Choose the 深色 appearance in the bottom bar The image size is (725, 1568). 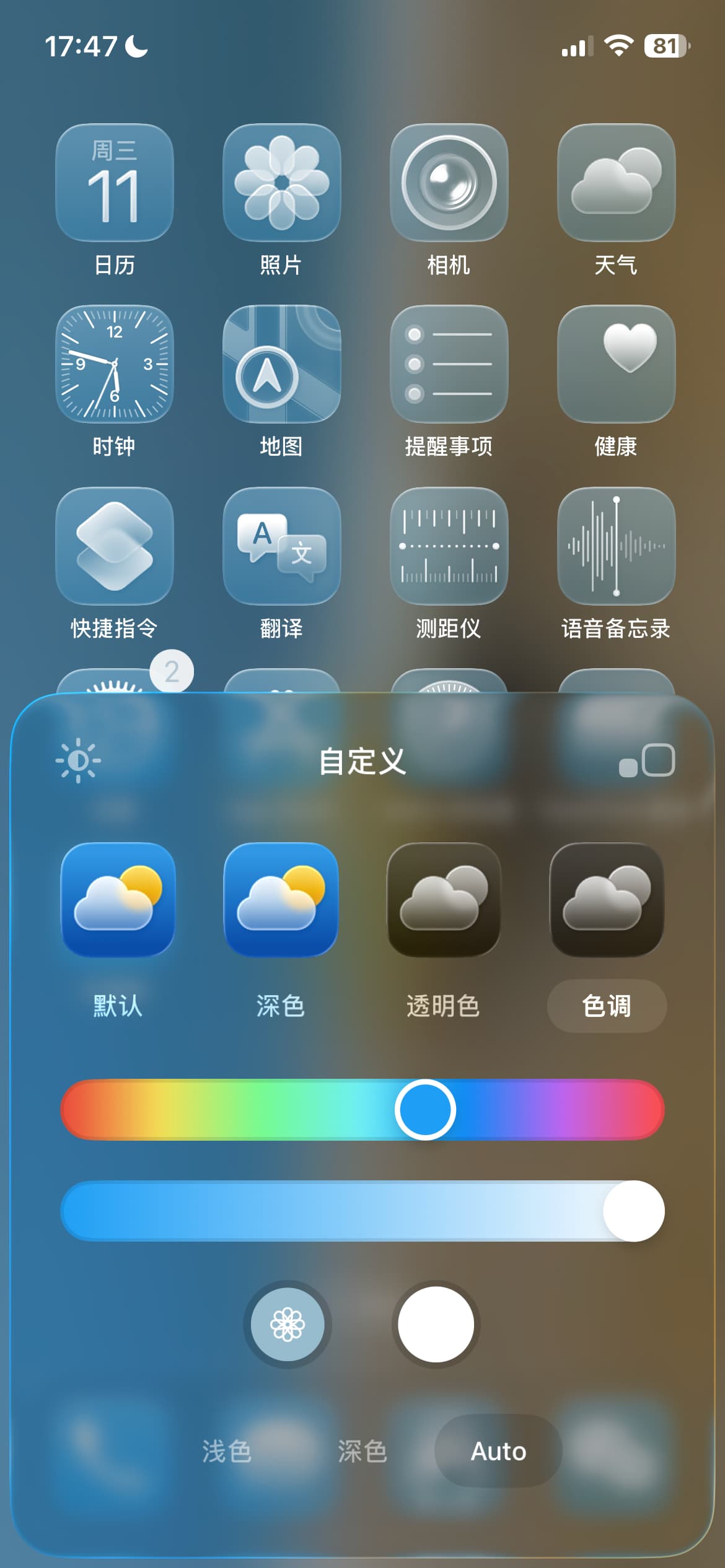pos(362,1451)
